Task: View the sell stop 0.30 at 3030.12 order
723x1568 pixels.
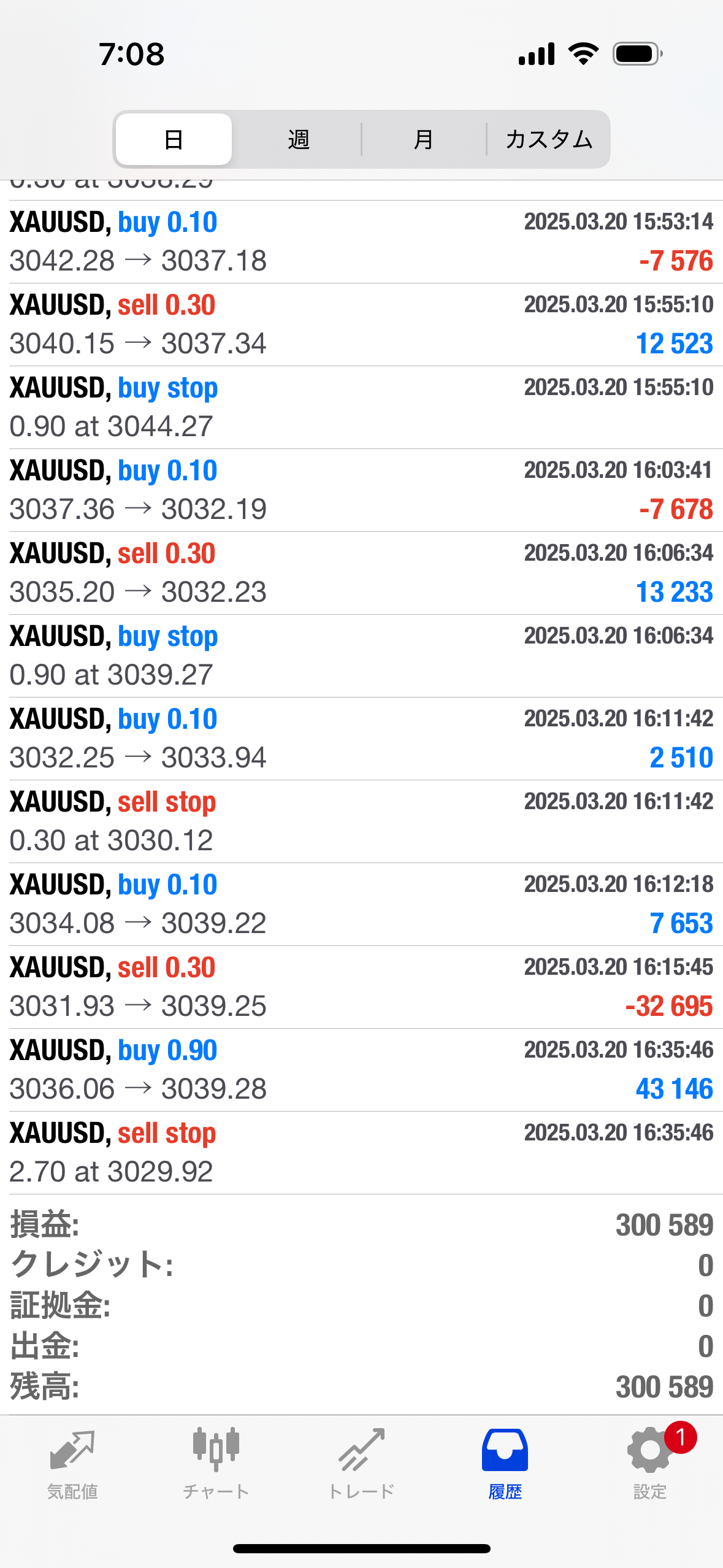Action: 361,821
